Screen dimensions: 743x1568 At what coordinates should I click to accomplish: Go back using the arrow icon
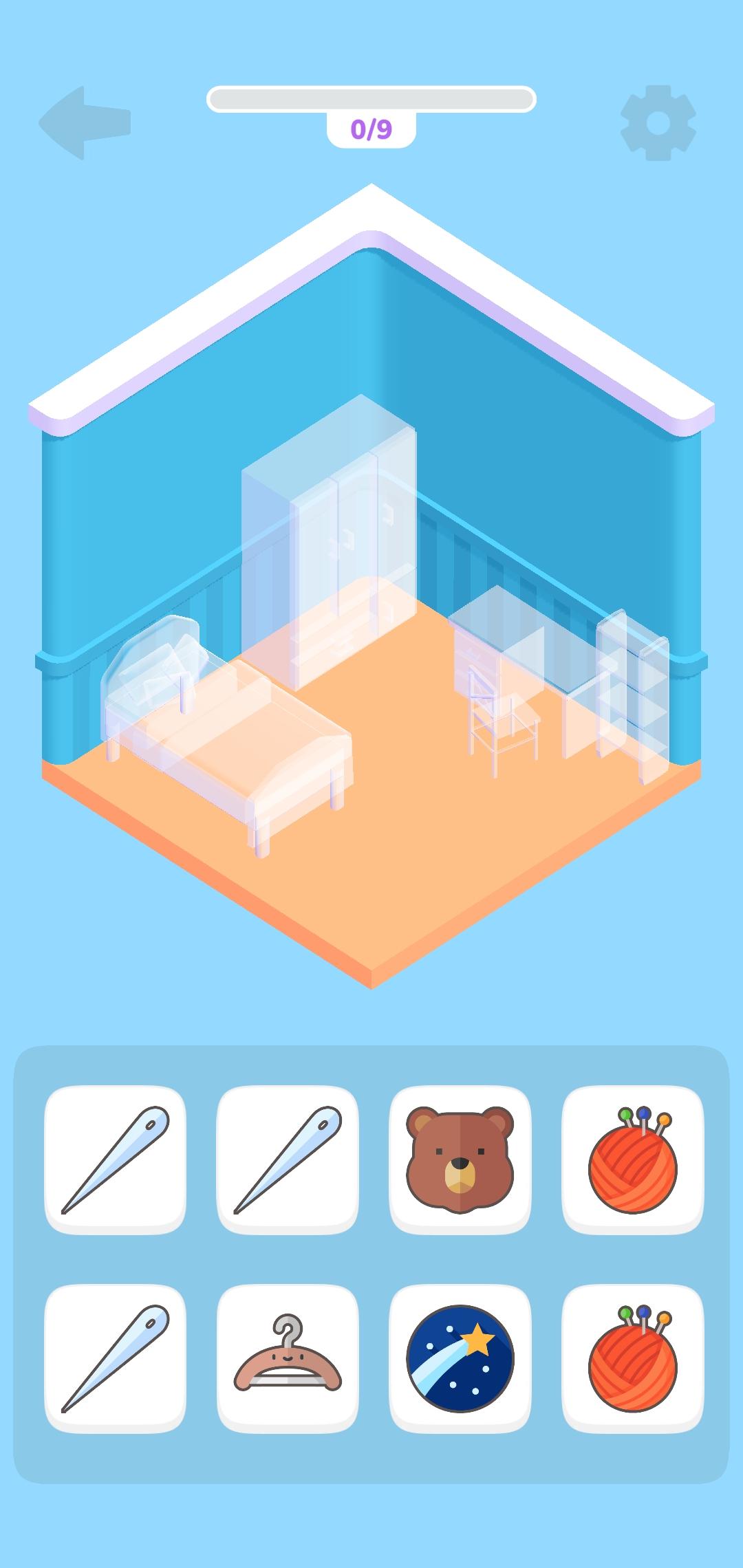pyautogui.click(x=84, y=123)
